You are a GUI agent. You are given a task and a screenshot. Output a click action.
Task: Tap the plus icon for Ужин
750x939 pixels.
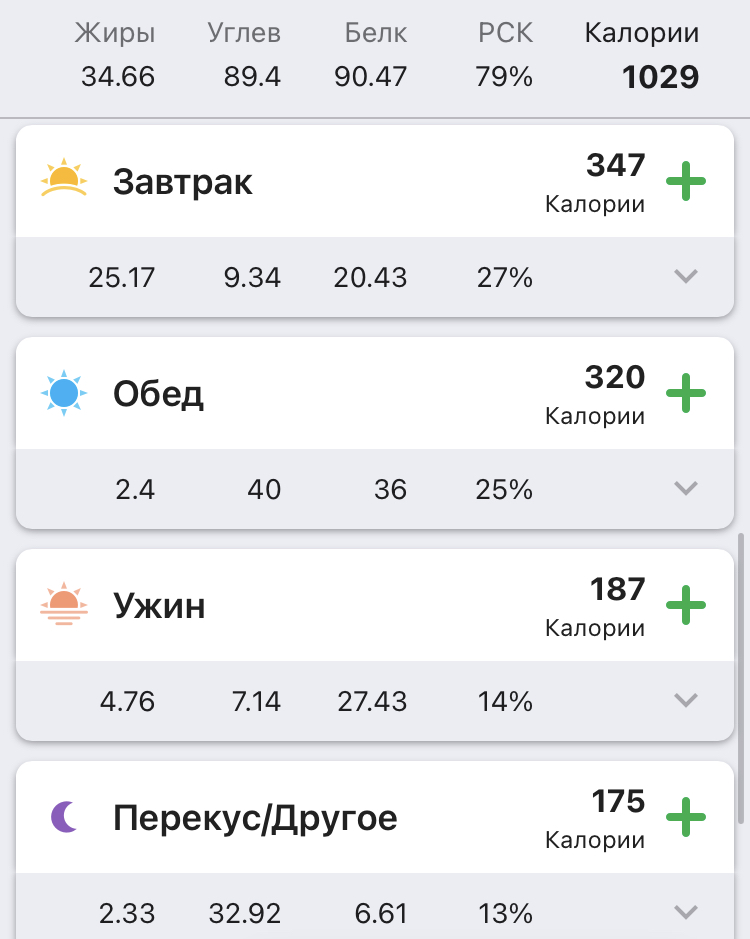point(687,605)
